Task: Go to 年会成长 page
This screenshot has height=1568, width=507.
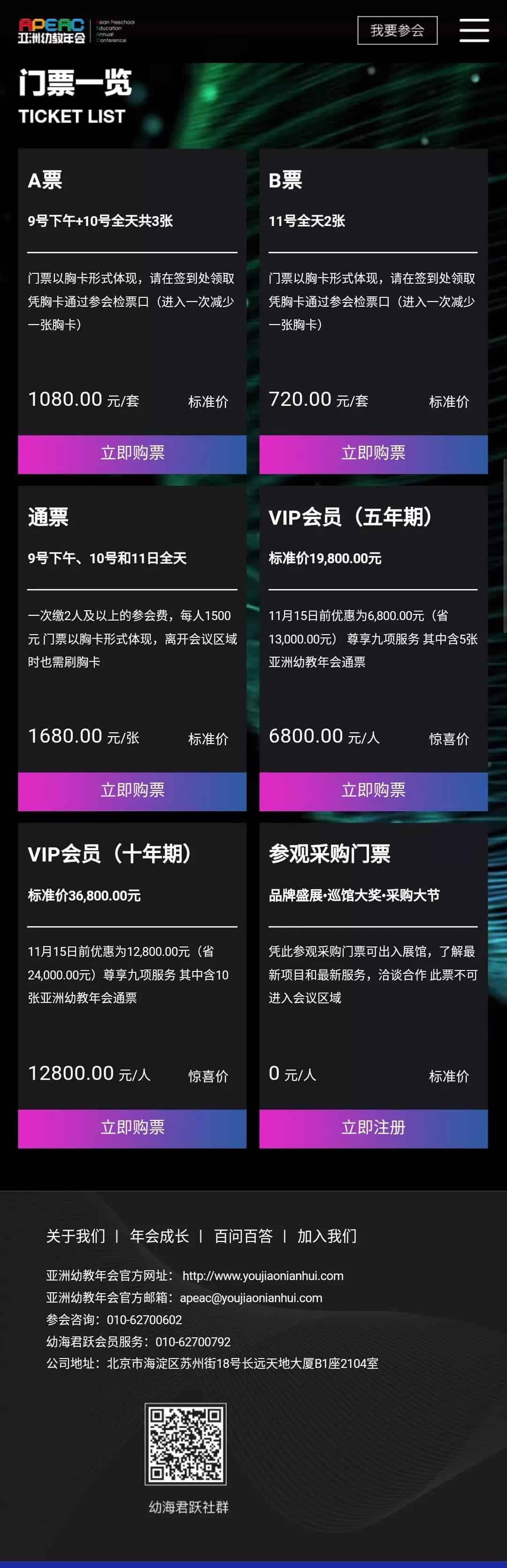Action: (x=160, y=1236)
